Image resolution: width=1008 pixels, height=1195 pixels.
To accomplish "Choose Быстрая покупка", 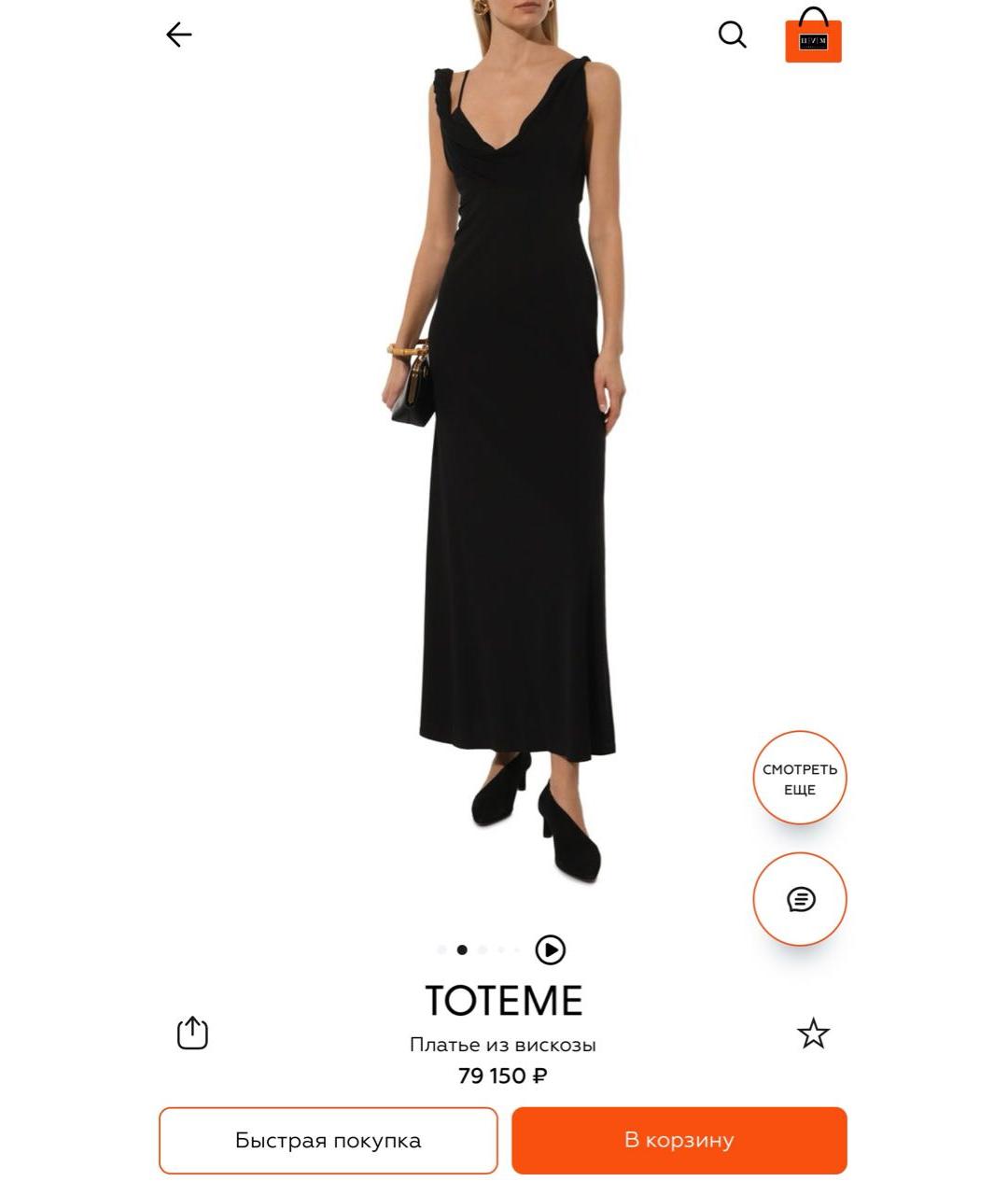I will (328, 1140).
